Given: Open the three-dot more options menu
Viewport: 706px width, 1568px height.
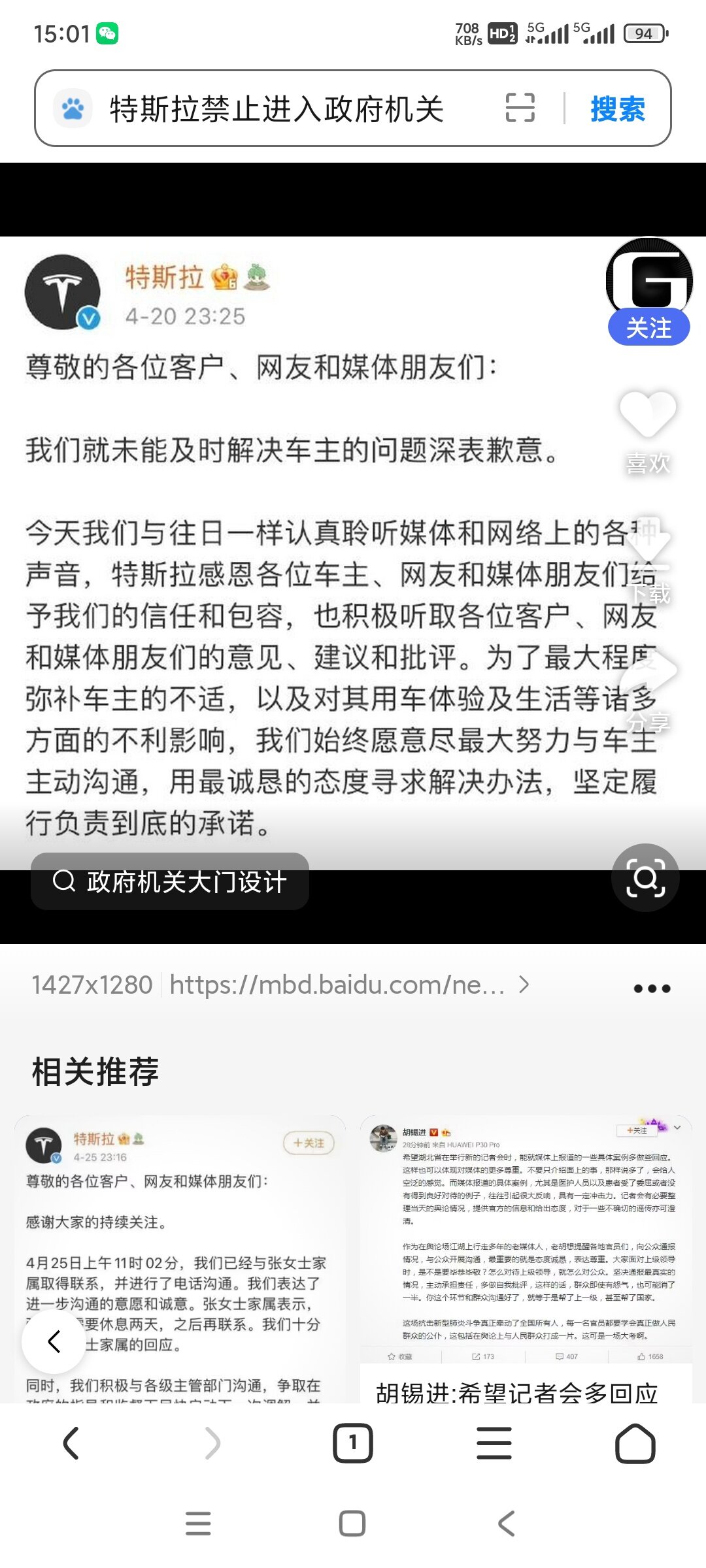Looking at the screenshot, I should pyautogui.click(x=652, y=988).
